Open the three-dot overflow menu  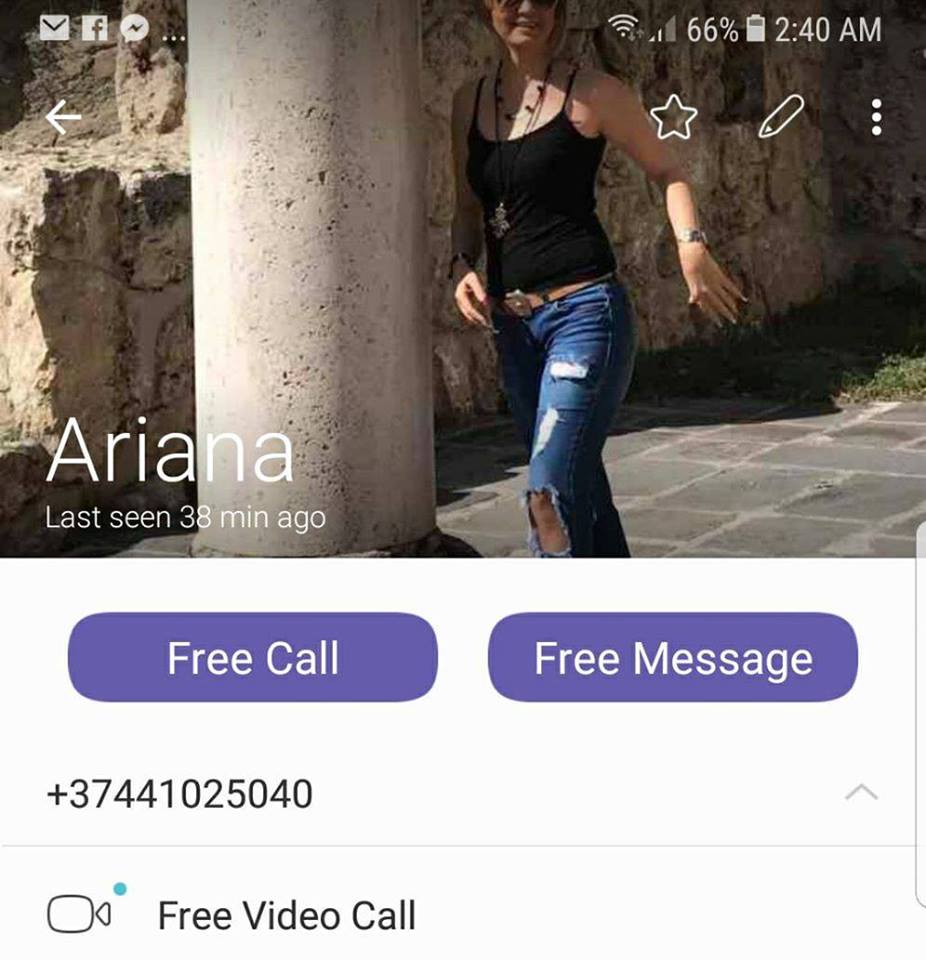click(x=876, y=118)
